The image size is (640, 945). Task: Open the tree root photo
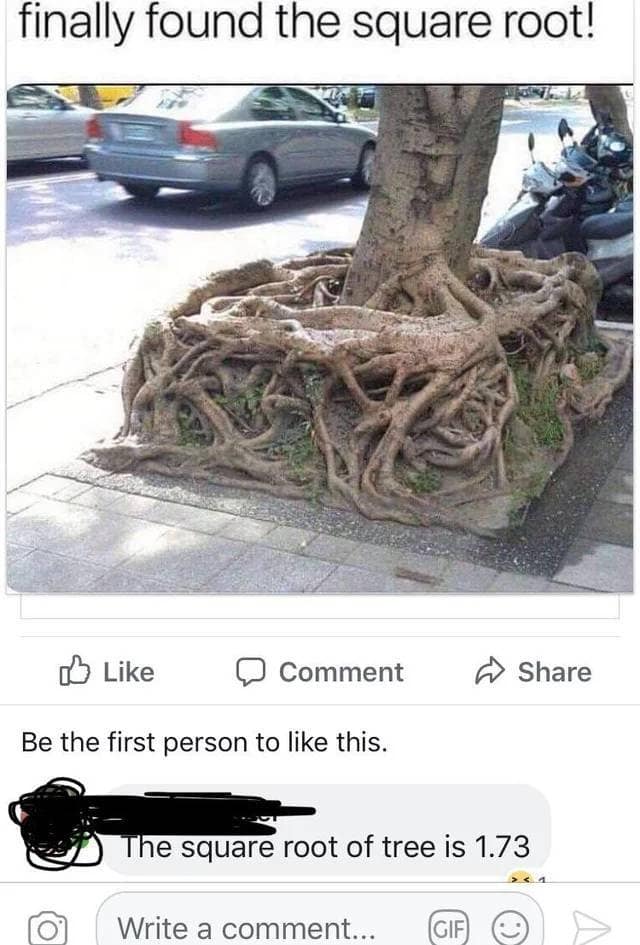320,338
